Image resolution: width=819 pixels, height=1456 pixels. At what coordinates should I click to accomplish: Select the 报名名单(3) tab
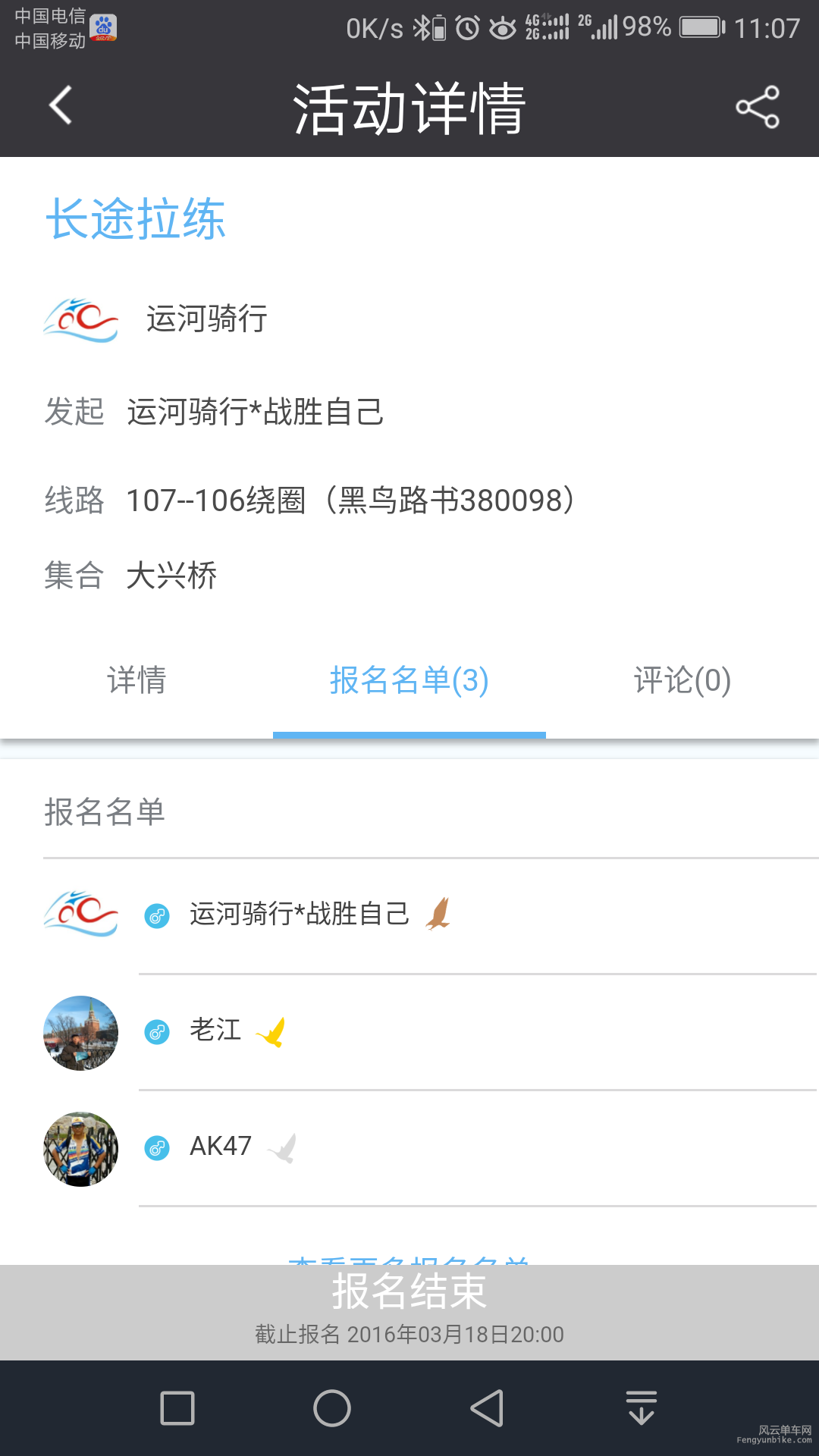(409, 681)
